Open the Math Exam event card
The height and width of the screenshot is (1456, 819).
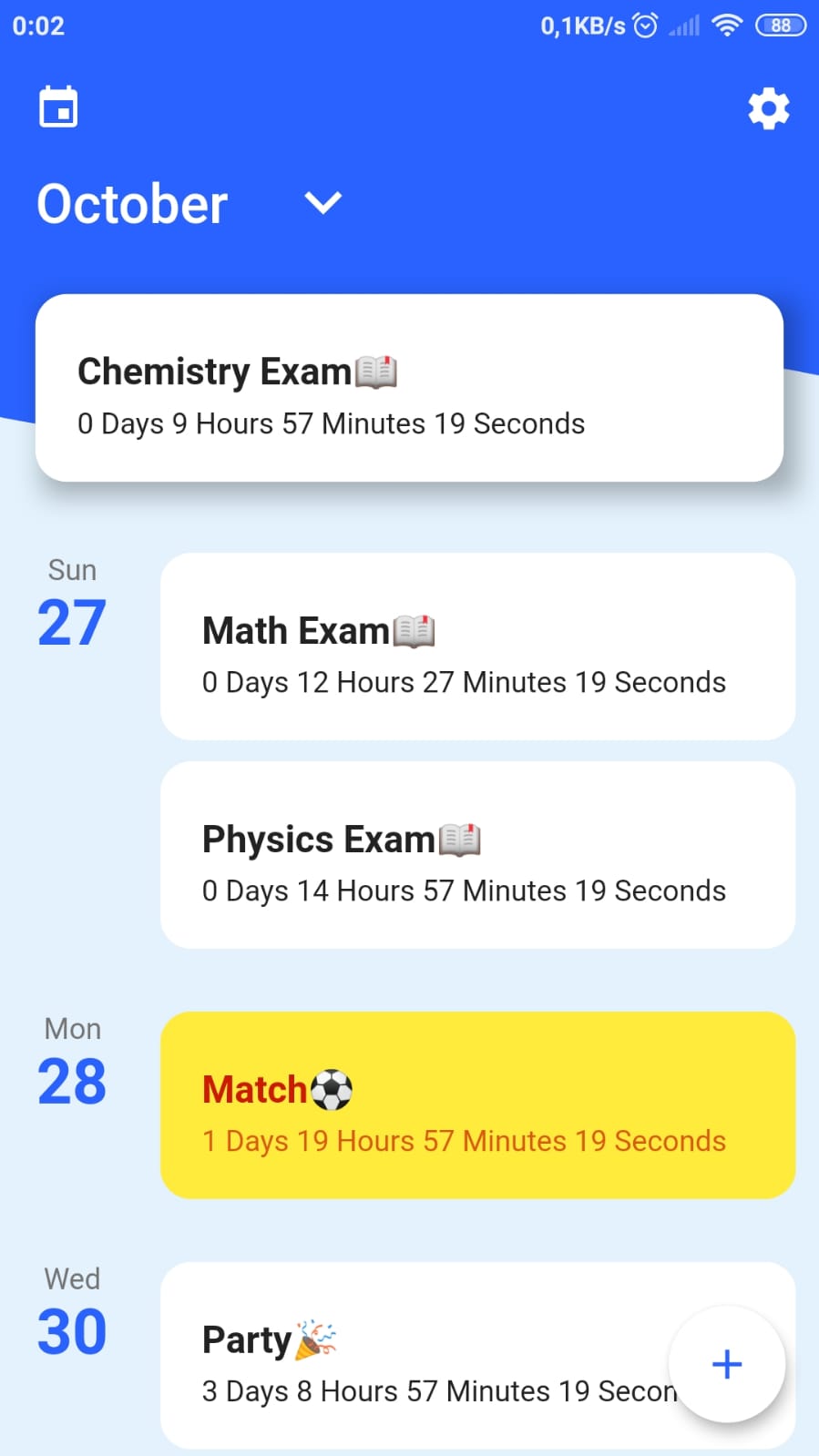(477, 647)
